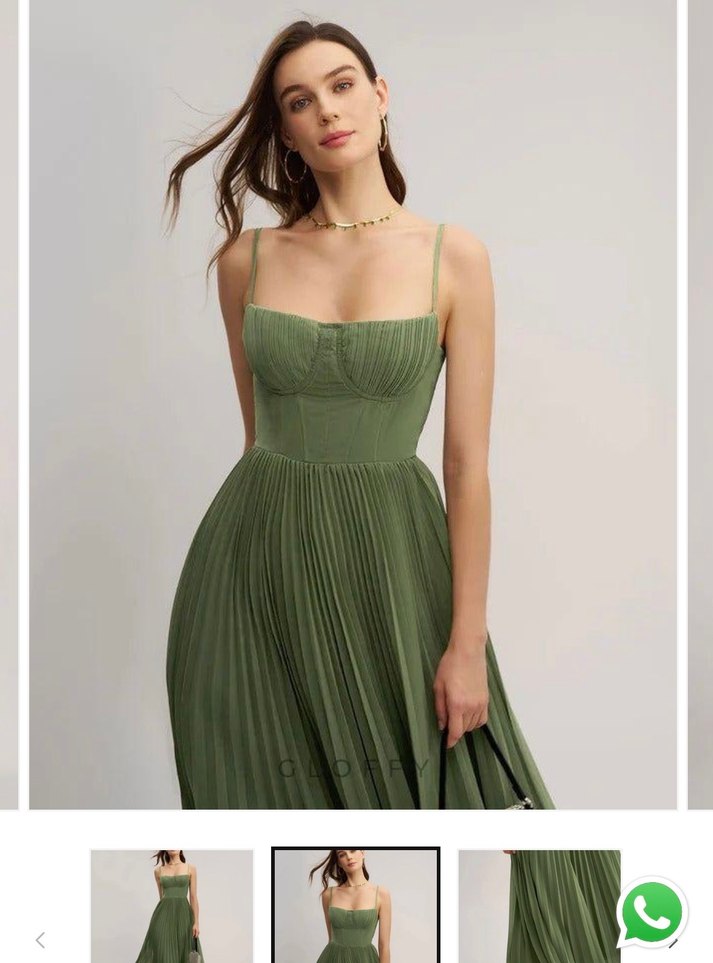Open WhatsApp chat button

pyautogui.click(x=652, y=912)
